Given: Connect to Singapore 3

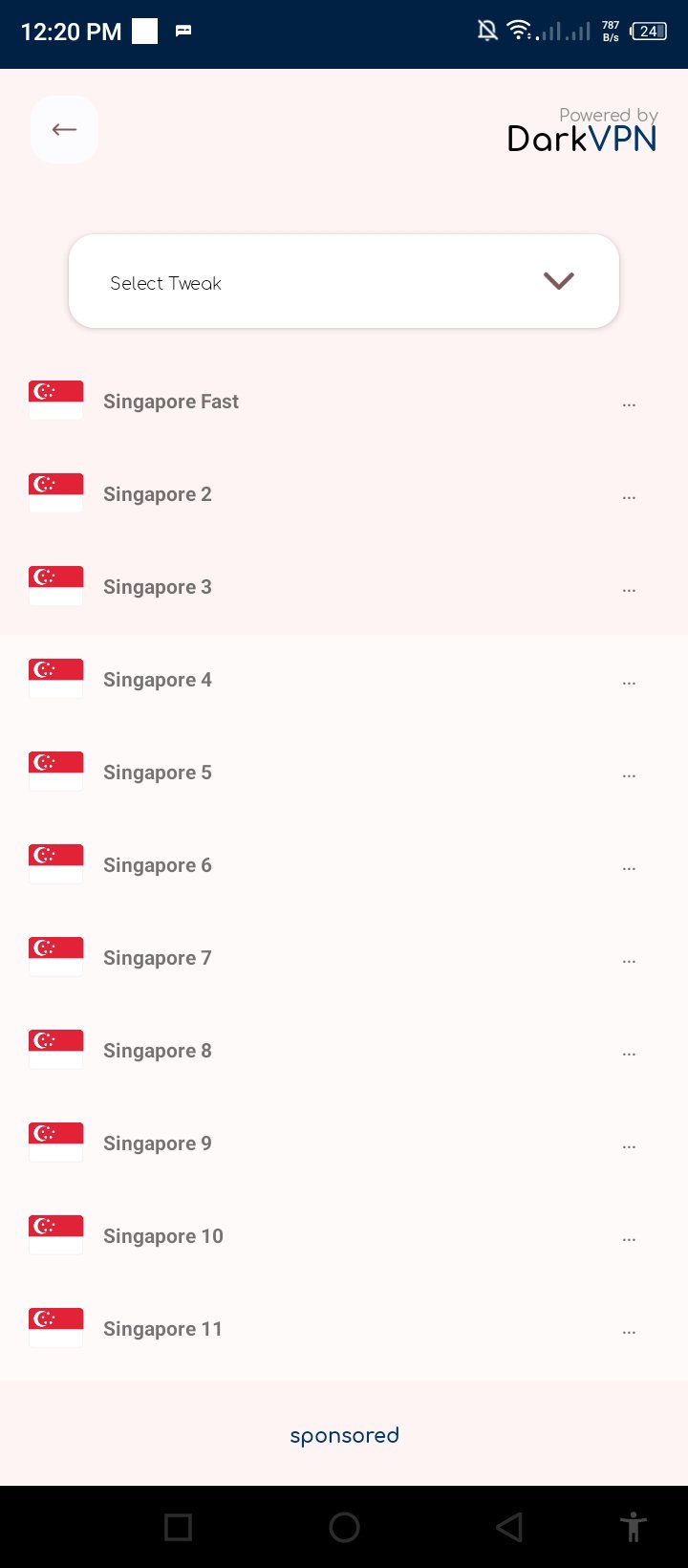Looking at the screenshot, I should tap(158, 587).
